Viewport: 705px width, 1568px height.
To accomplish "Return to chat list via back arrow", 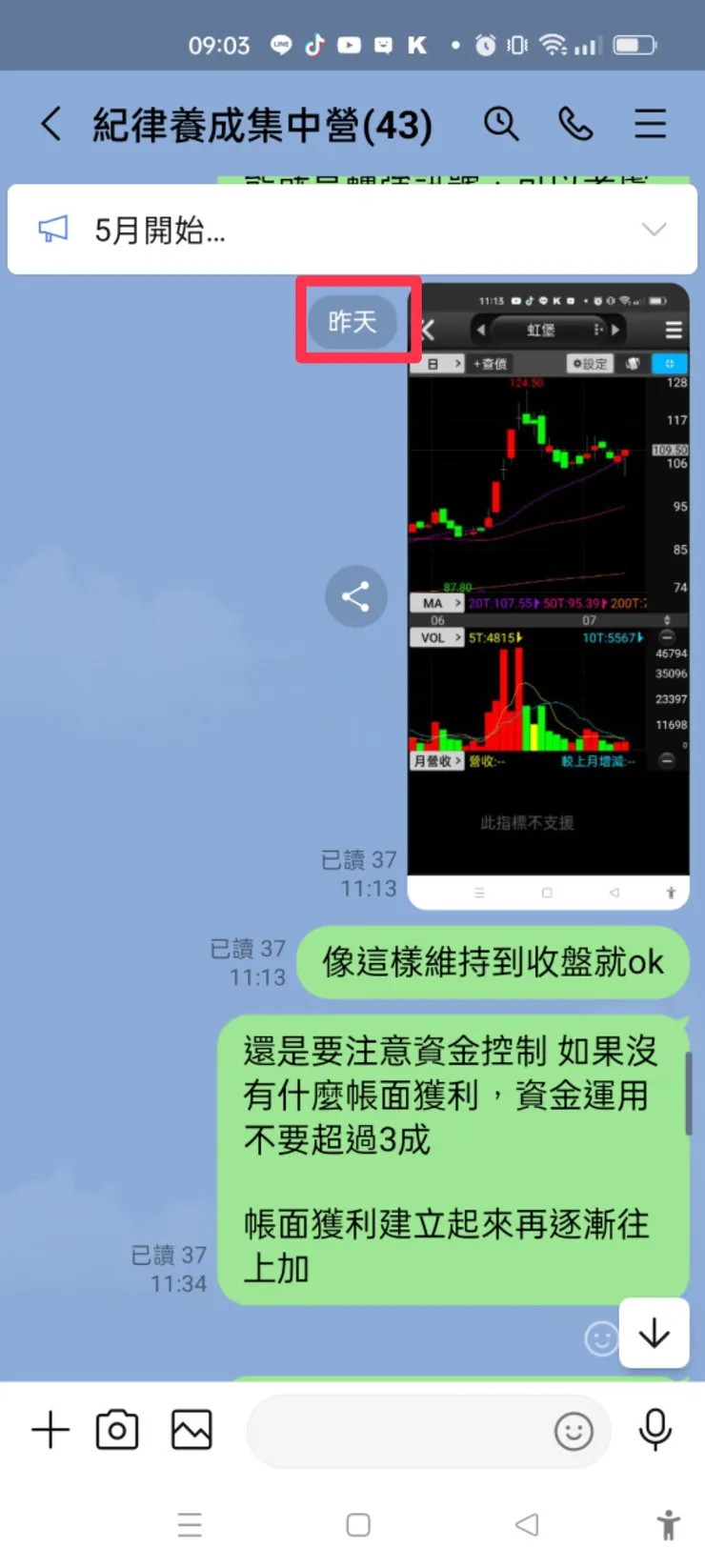I will (50, 124).
